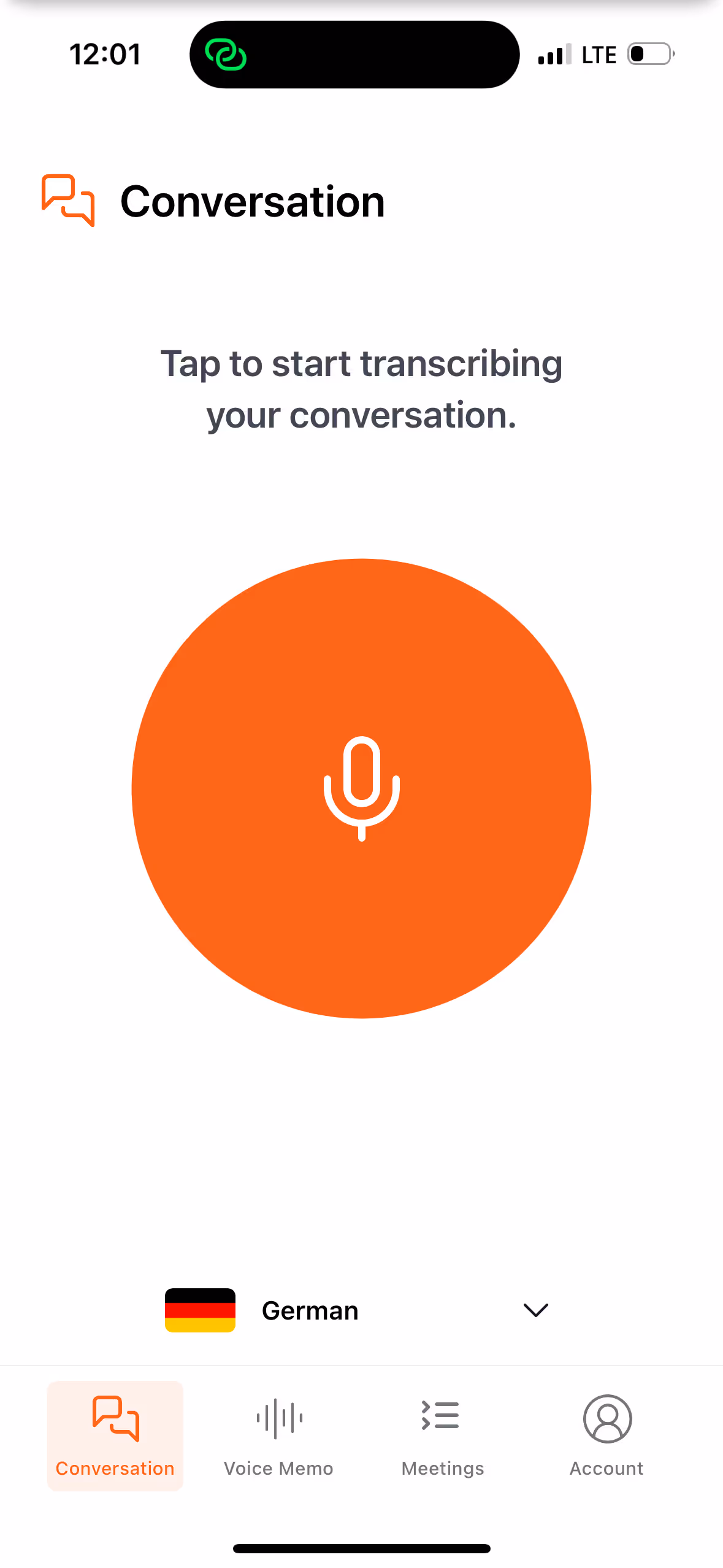723x1568 pixels.
Task: Expand the German language dropdown
Action: 535,1310
